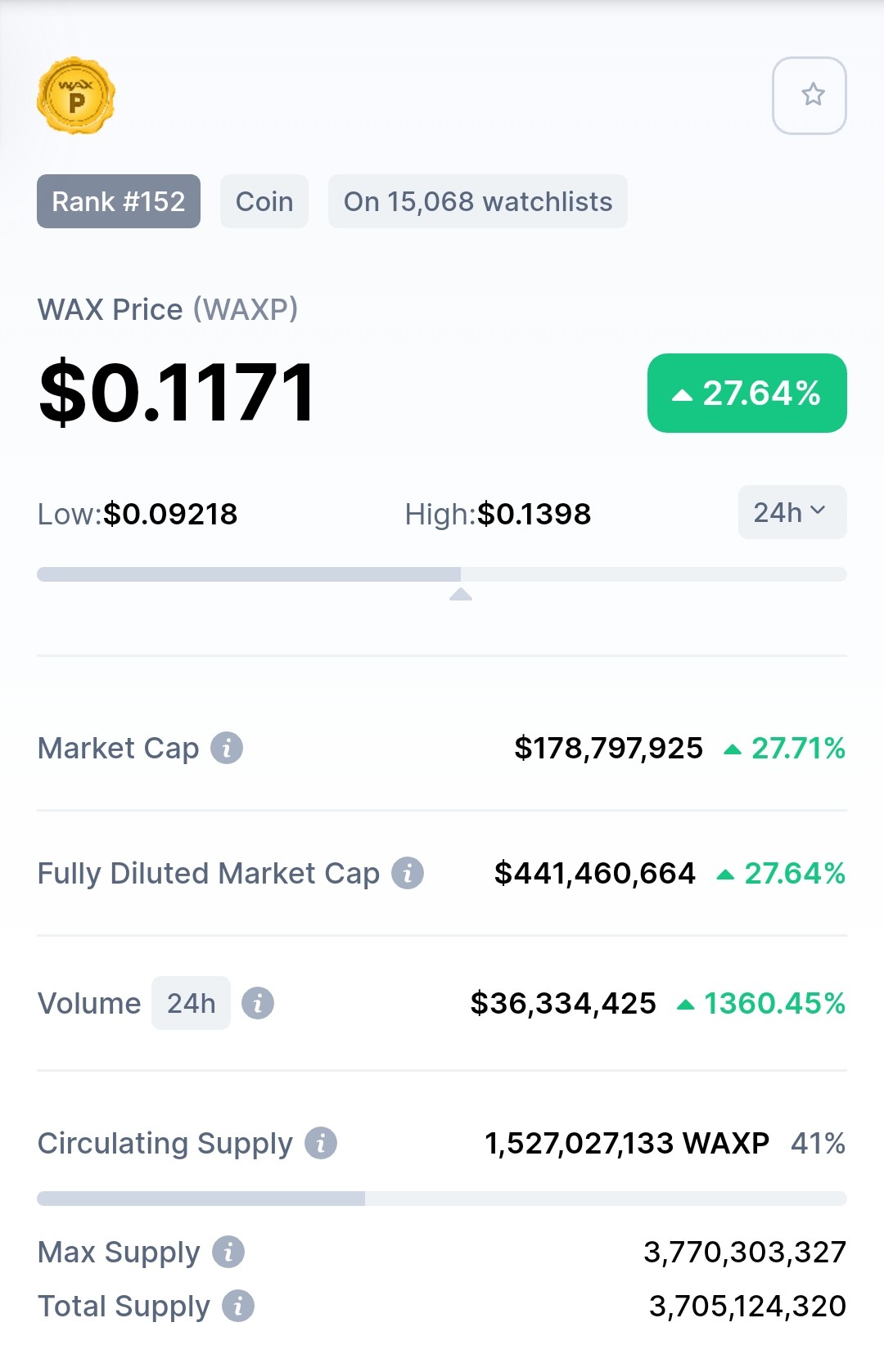The width and height of the screenshot is (884, 1372).
Task: Show Fully Diluted Market Cap info
Action: [408, 873]
